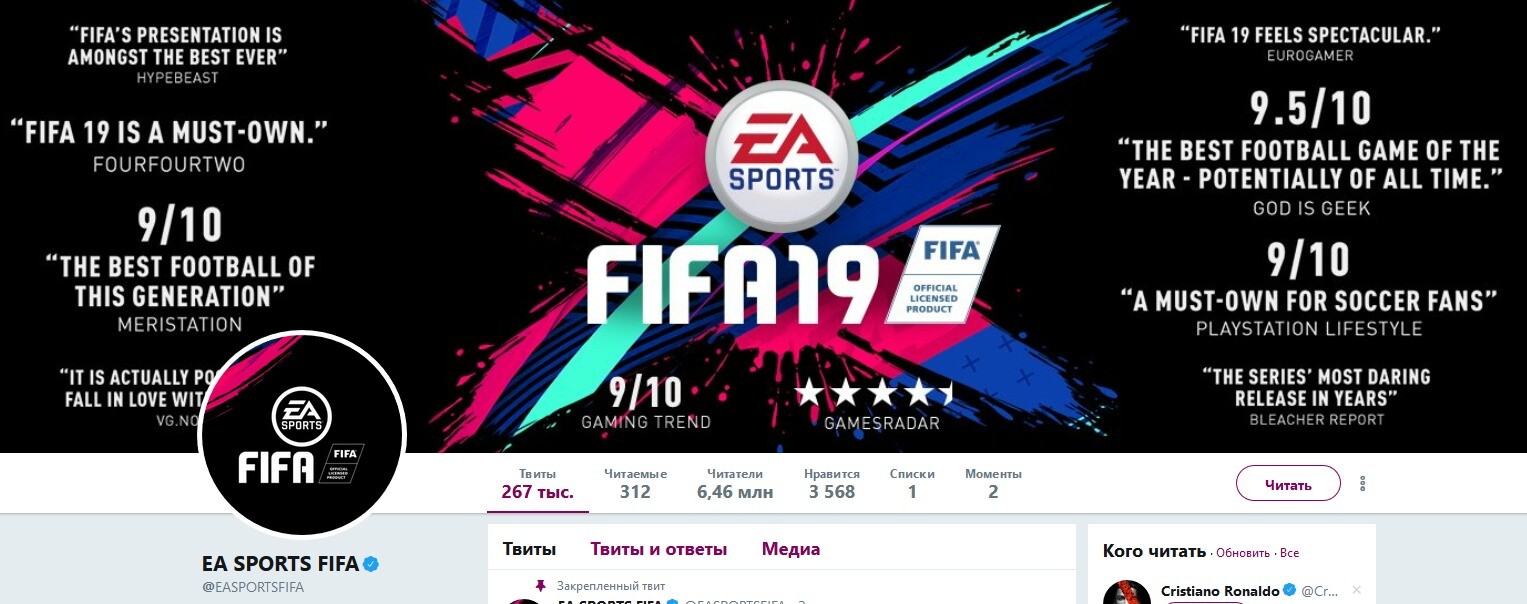Refresh suggestions with the Обновить link

pos(1243,553)
